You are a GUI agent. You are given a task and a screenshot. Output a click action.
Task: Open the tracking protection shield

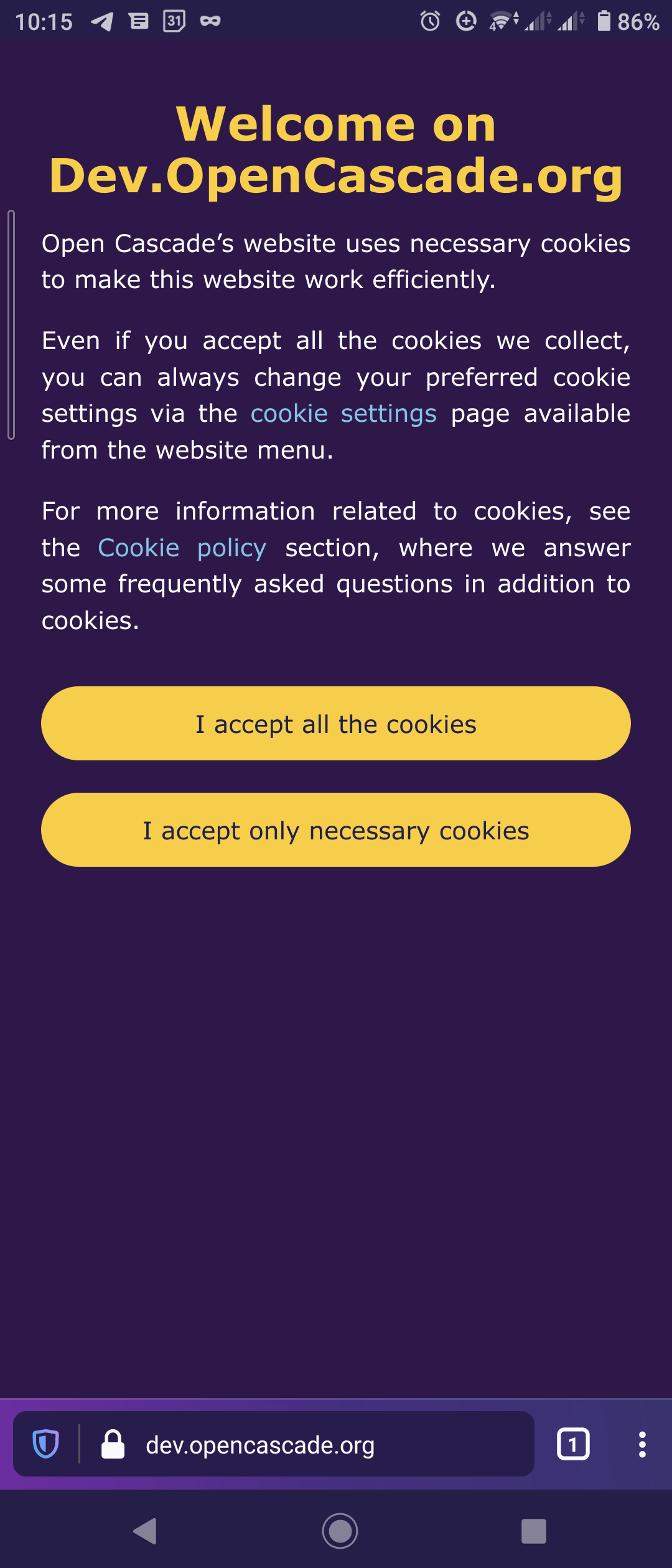click(45, 1444)
